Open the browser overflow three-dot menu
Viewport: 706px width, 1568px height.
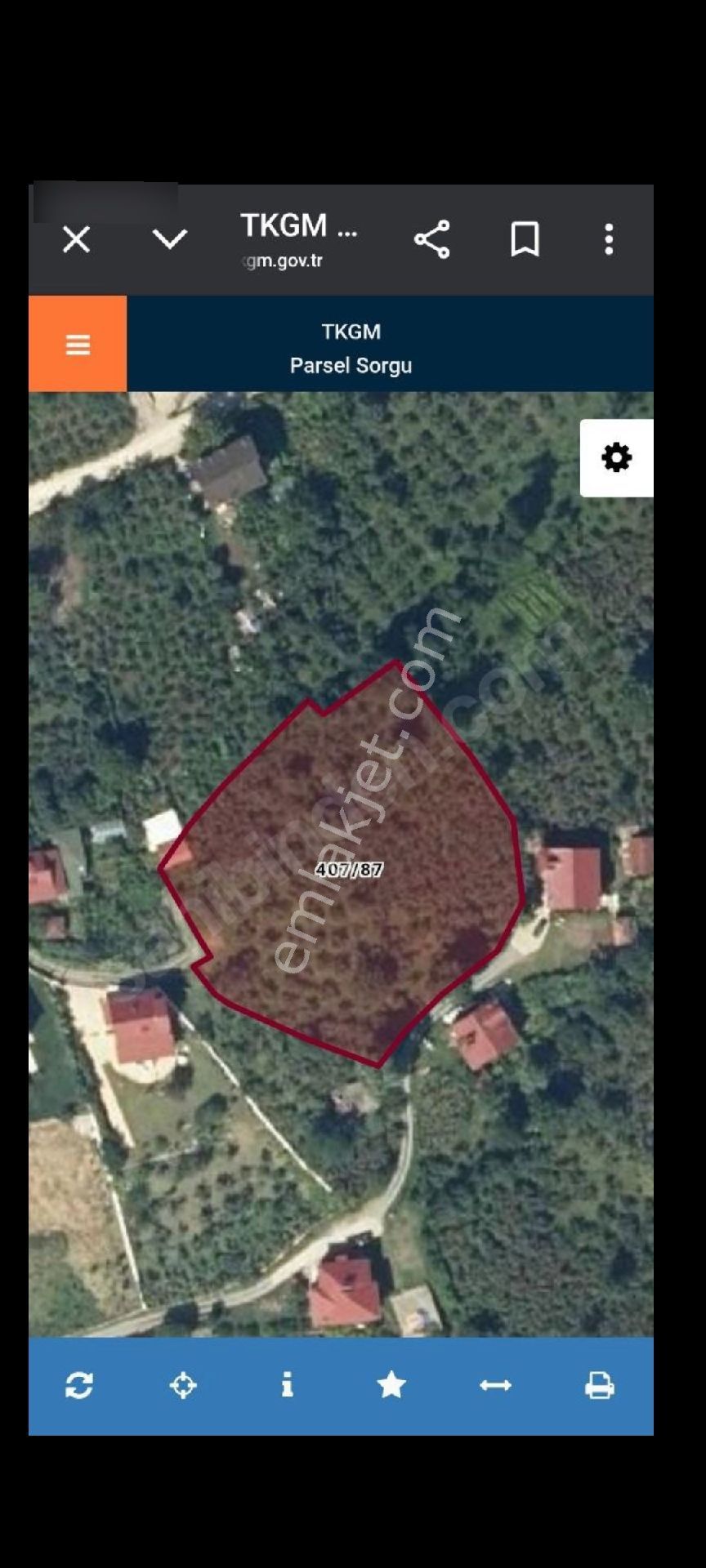coord(609,238)
